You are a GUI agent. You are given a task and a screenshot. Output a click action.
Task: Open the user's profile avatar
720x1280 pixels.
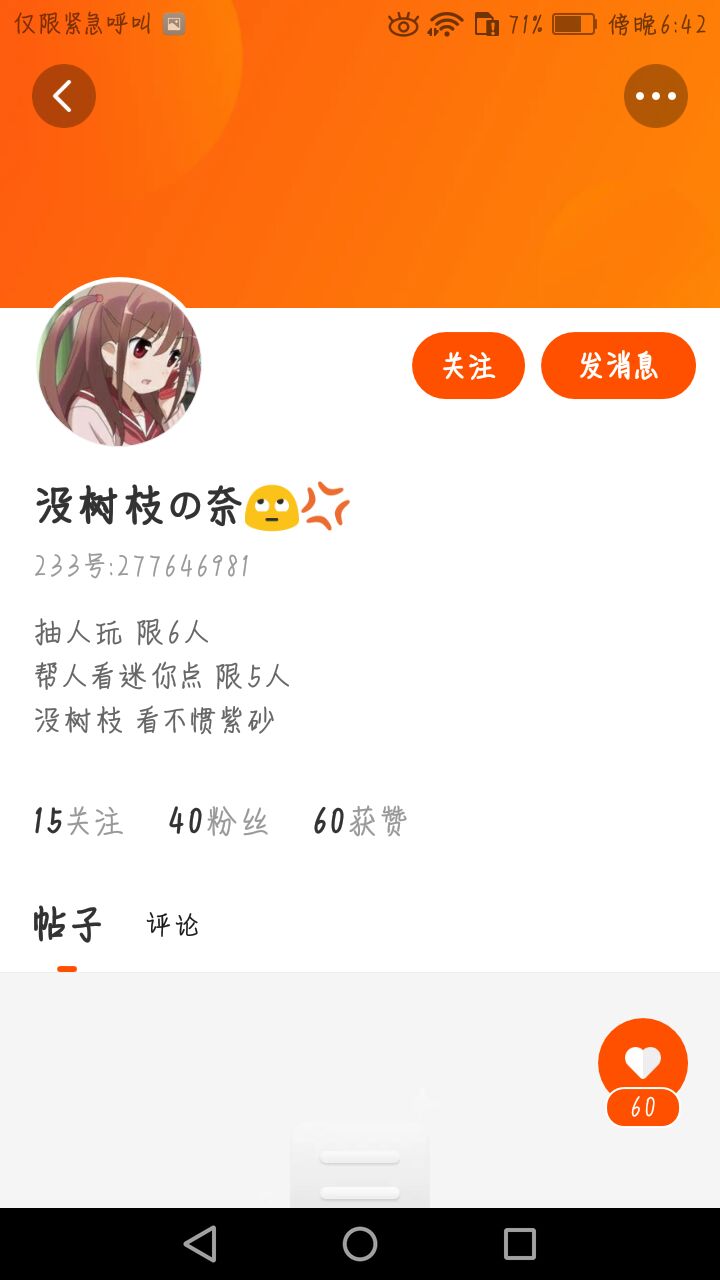119,363
